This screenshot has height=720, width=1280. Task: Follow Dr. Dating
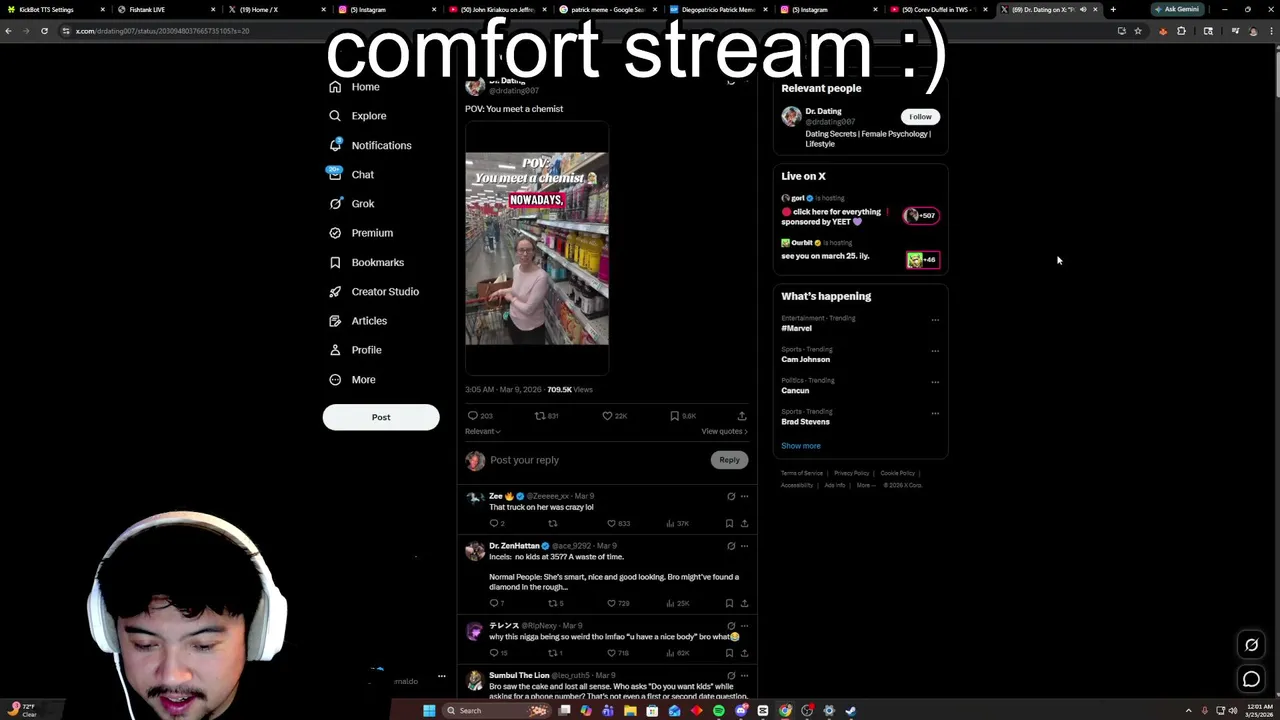click(920, 117)
